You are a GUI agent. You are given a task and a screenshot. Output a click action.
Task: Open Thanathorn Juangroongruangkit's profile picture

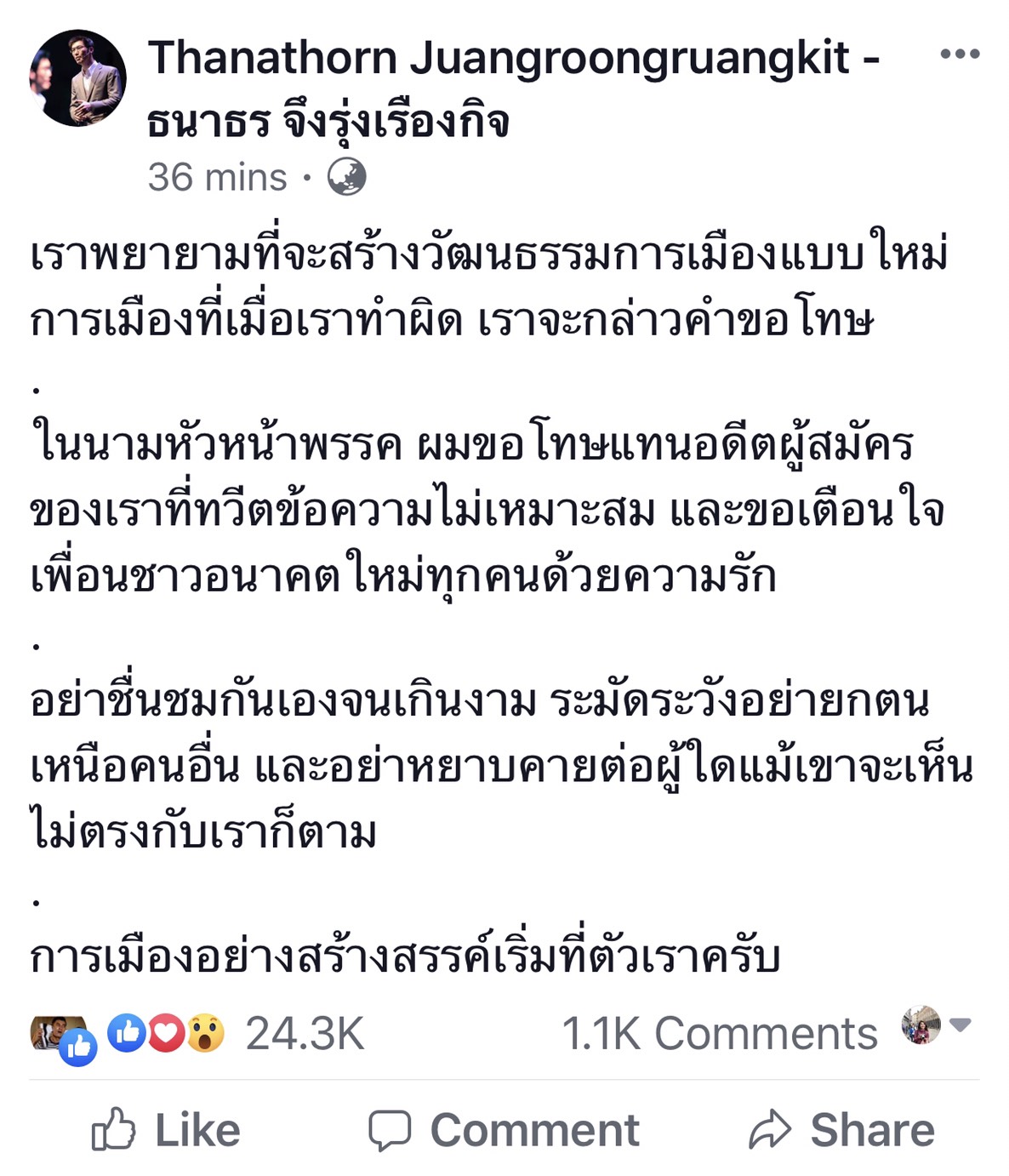[x=78, y=78]
